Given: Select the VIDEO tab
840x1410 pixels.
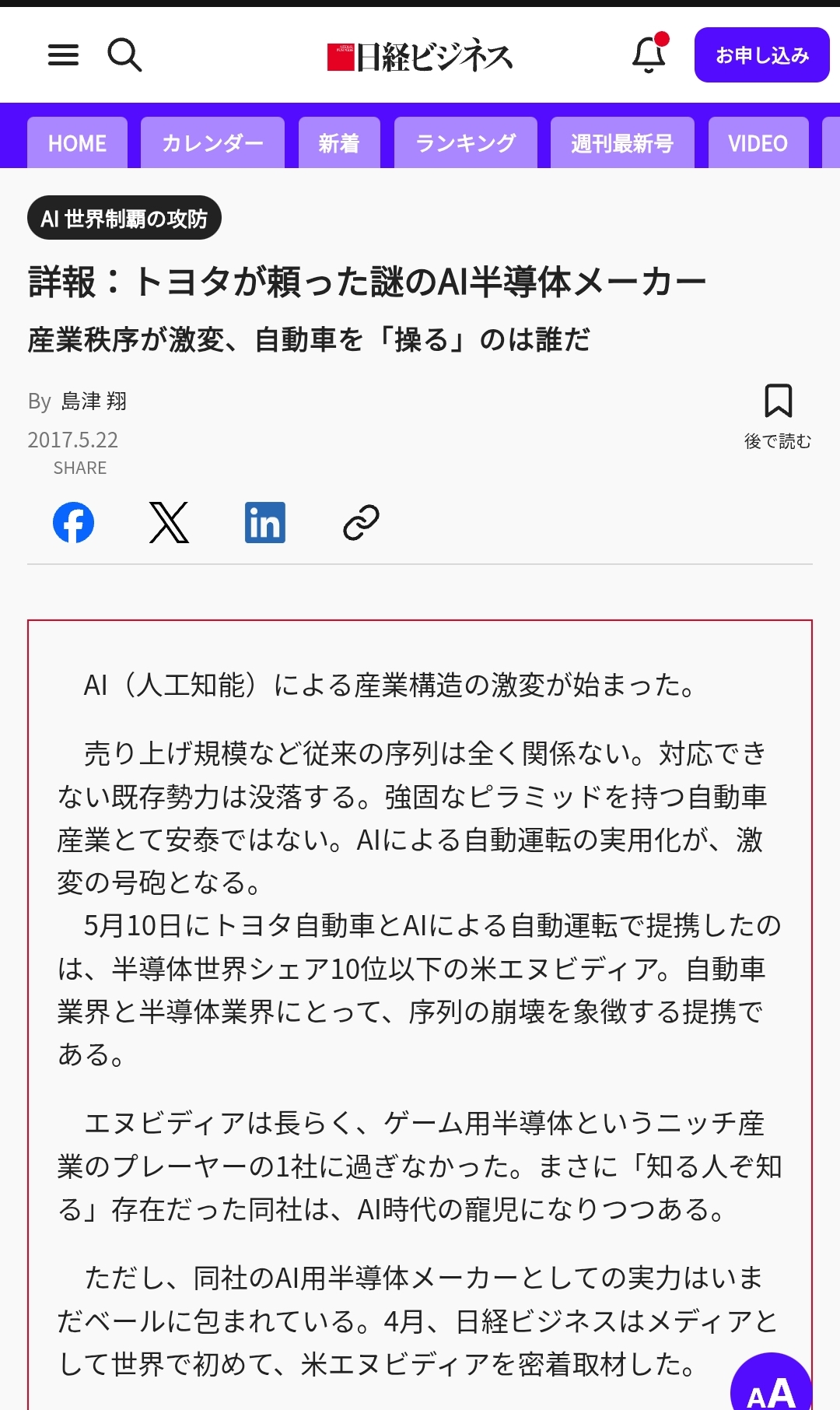Looking at the screenshot, I should 758,143.
